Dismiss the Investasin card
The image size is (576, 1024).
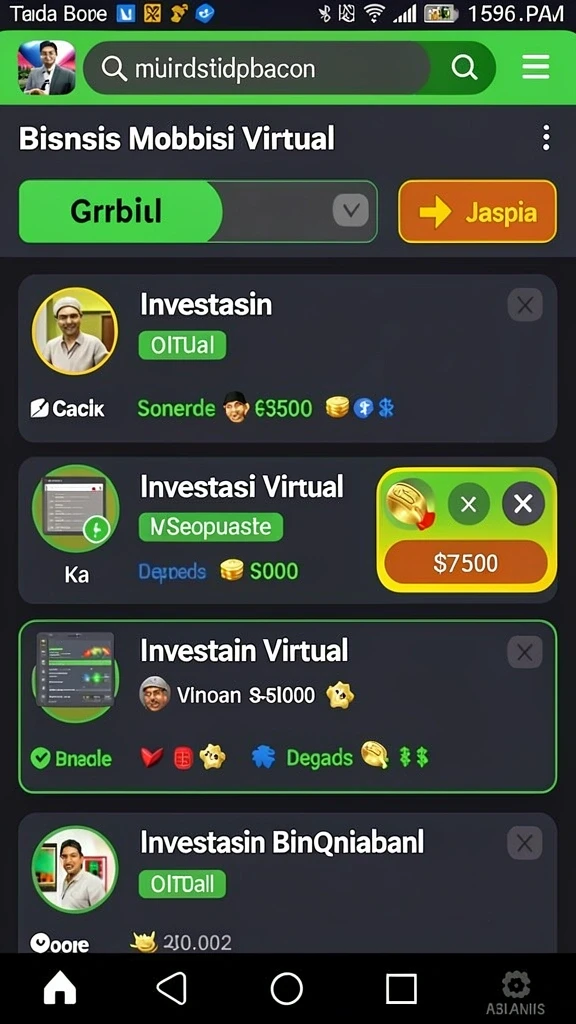tap(525, 305)
